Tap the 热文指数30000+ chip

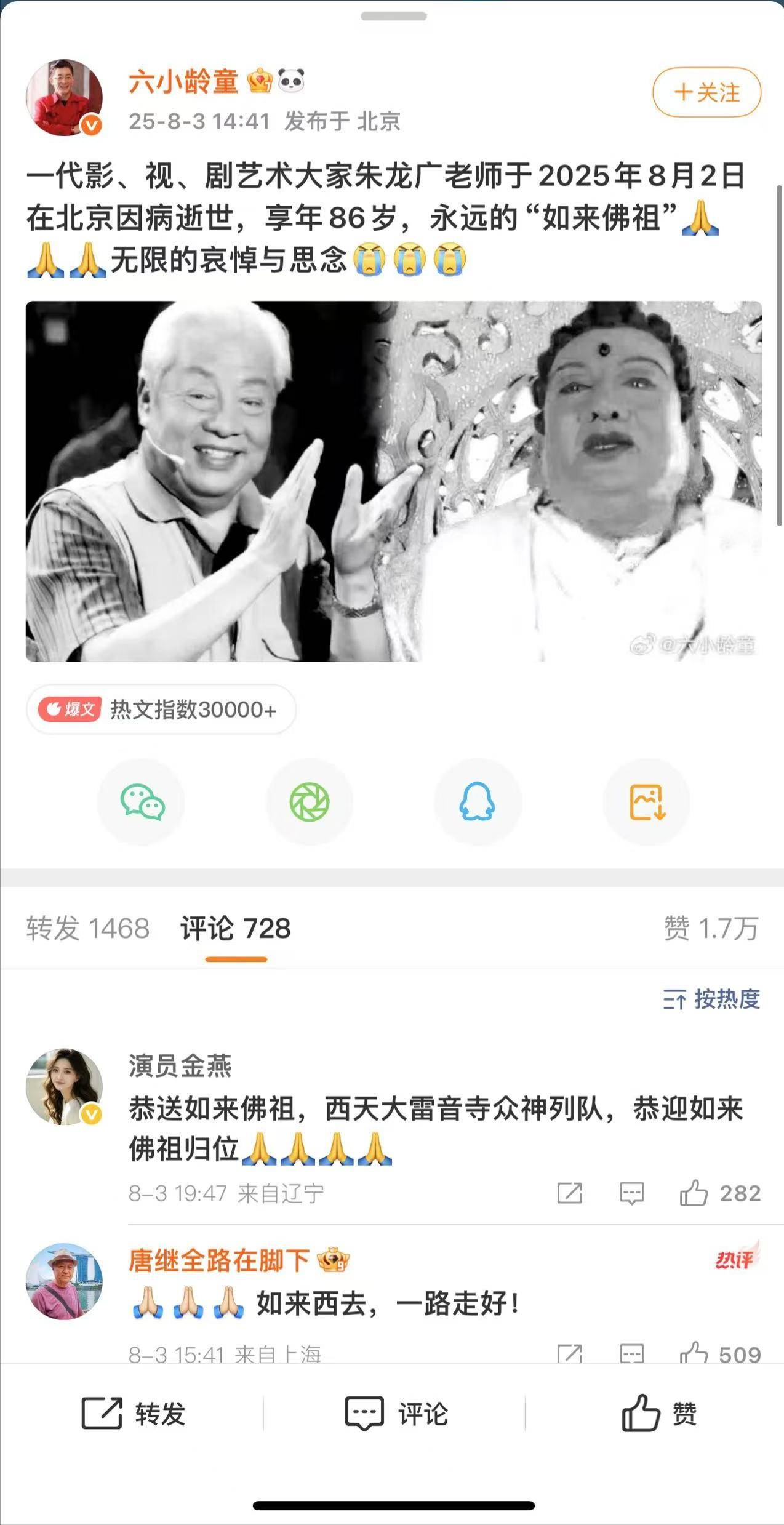click(x=161, y=710)
